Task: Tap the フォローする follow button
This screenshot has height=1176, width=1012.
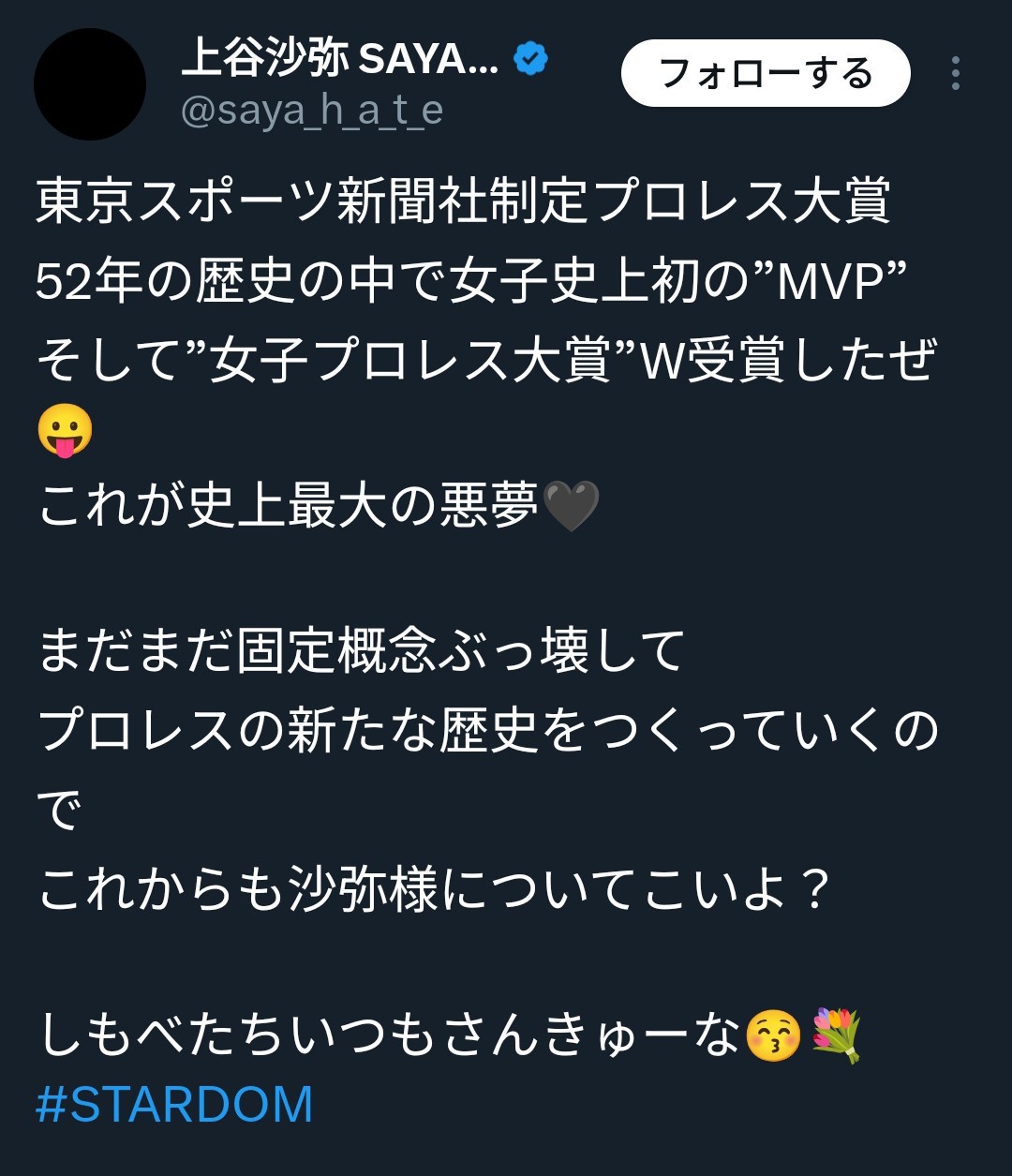Action: 765,73
